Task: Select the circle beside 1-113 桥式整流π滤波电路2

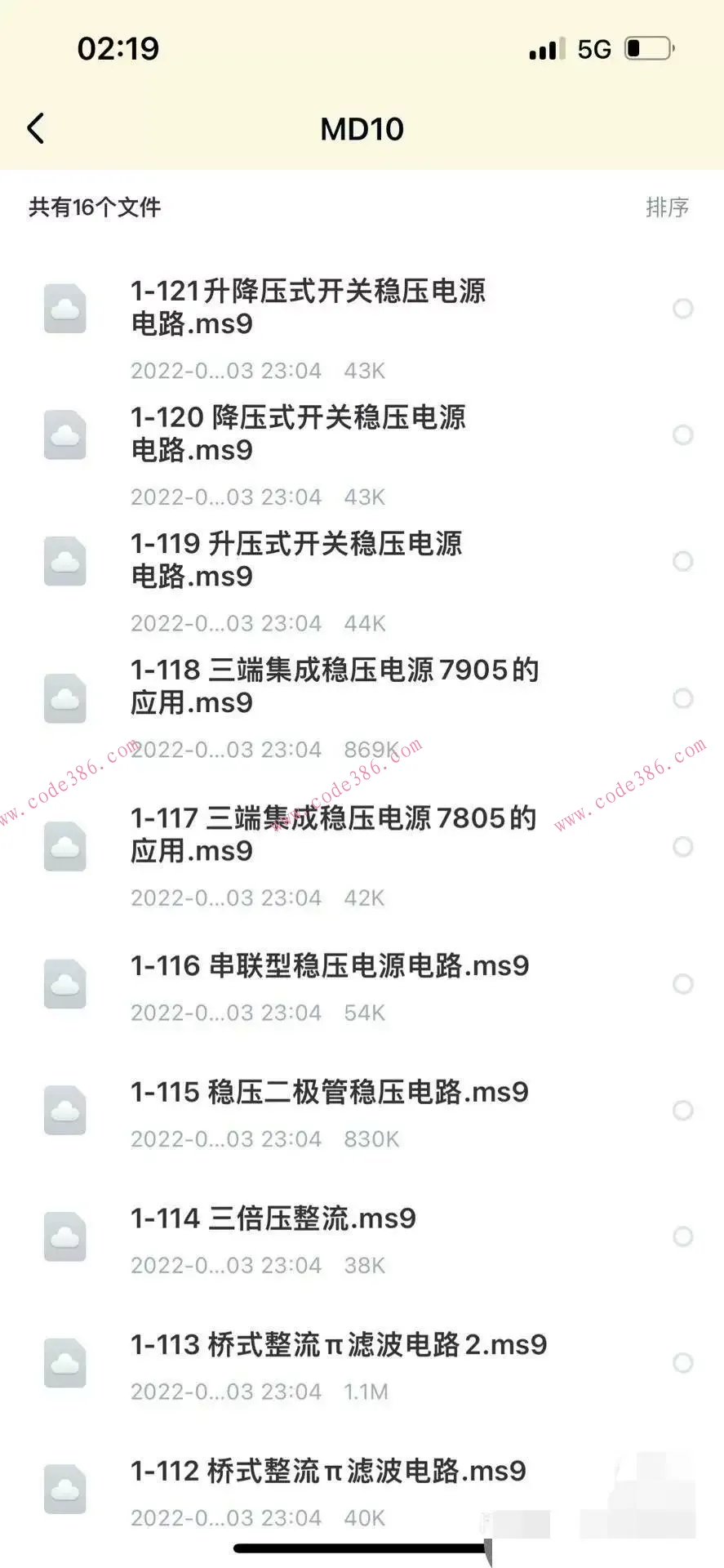Action: click(683, 1362)
